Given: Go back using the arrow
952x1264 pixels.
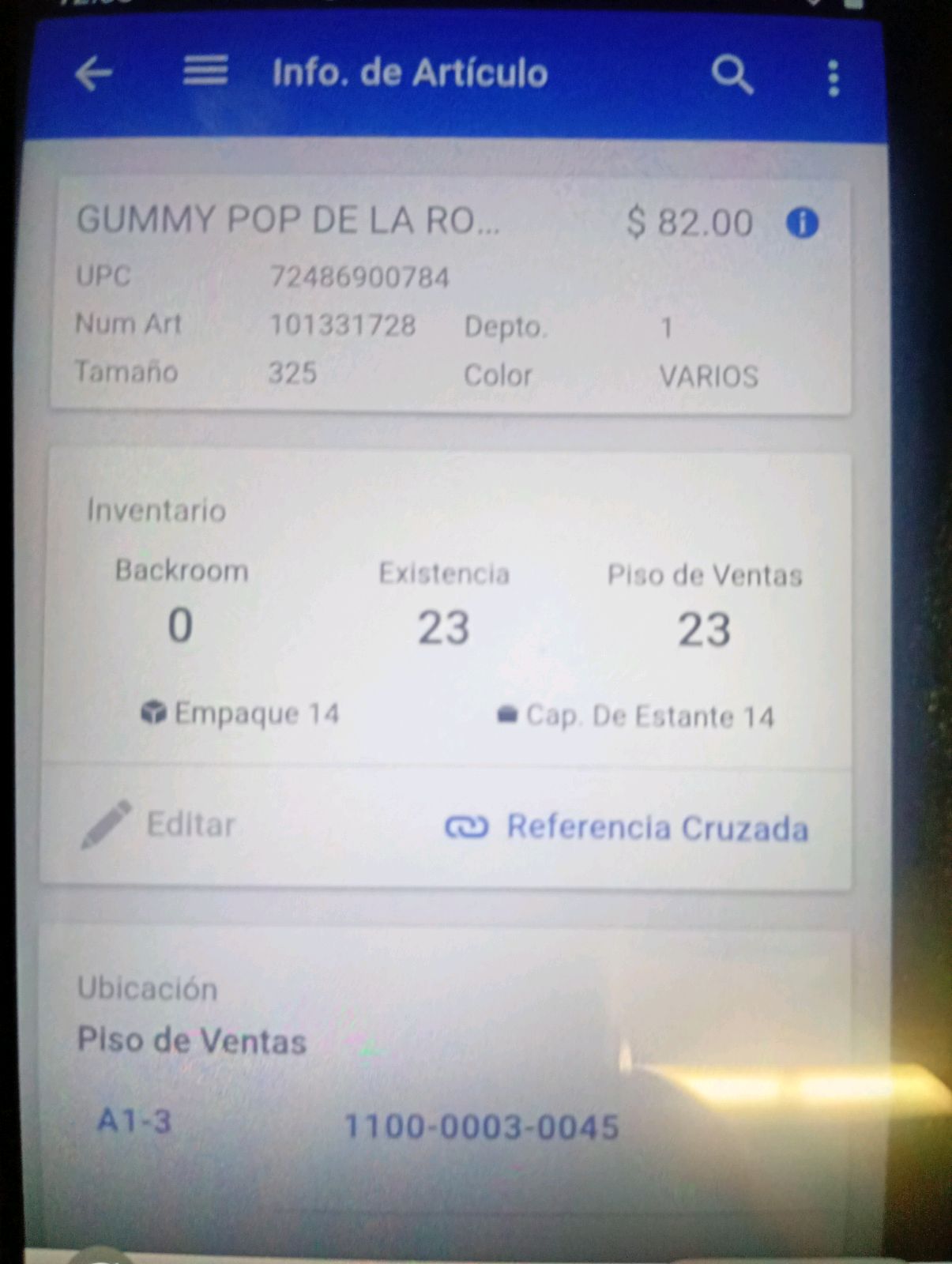Looking at the screenshot, I should [x=94, y=74].
